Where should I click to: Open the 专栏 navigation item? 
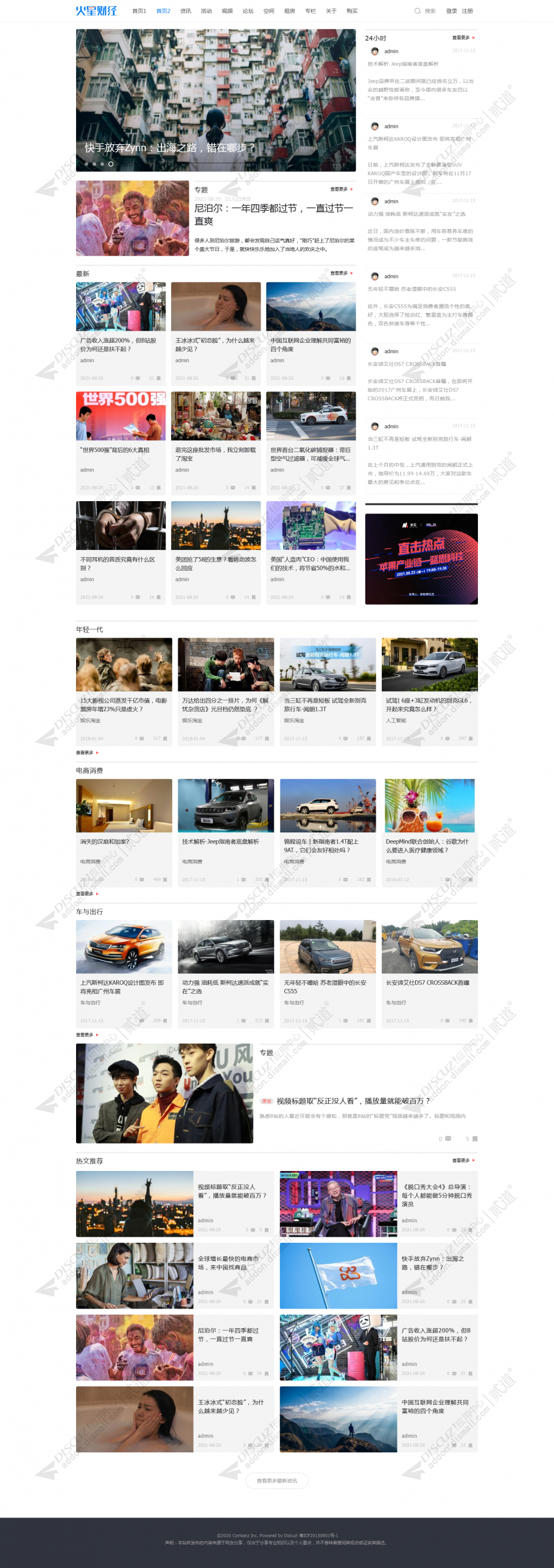pyautogui.click(x=310, y=11)
